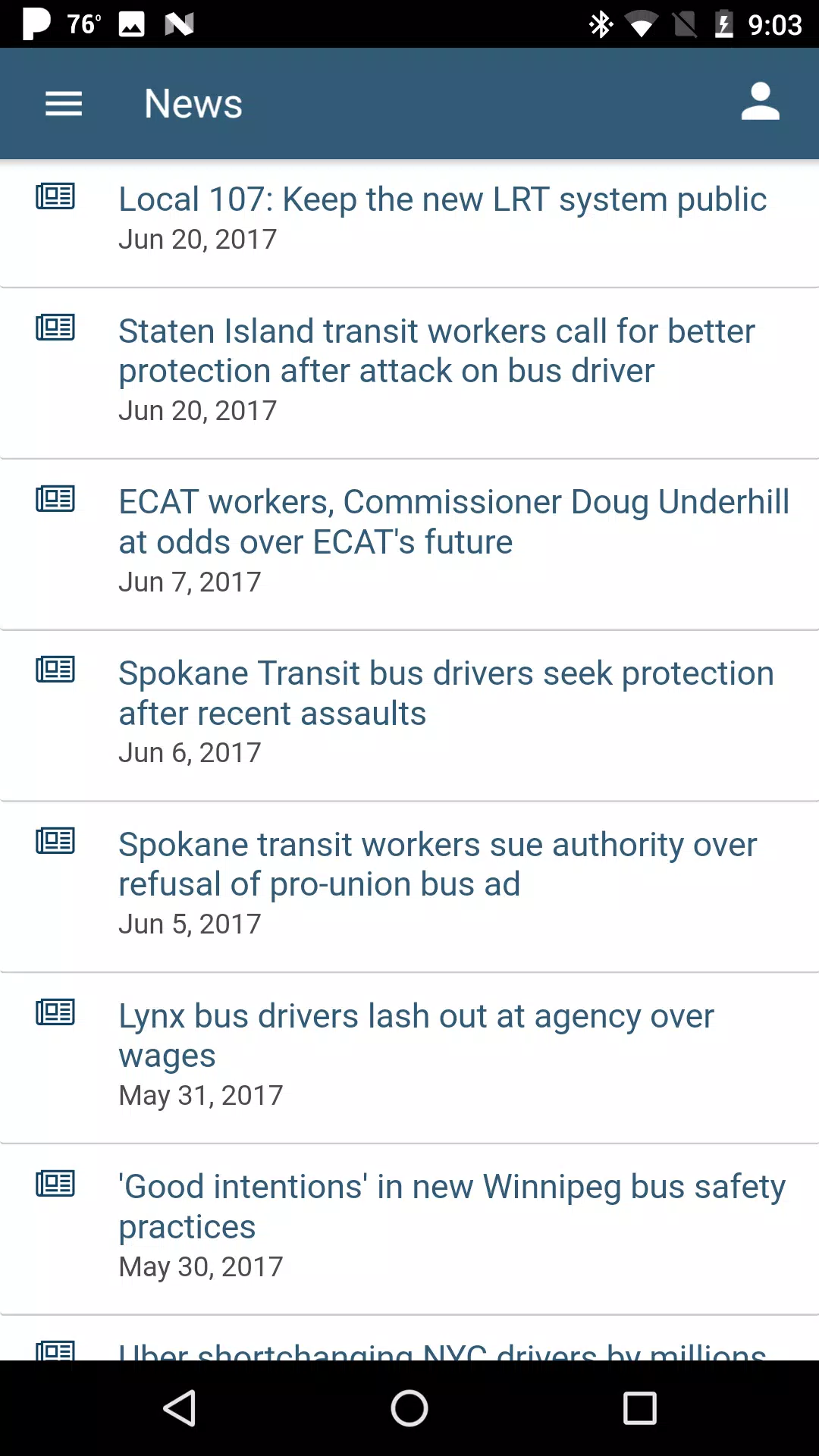Open the navigation drawer menu
819x1456 pixels.
(64, 103)
